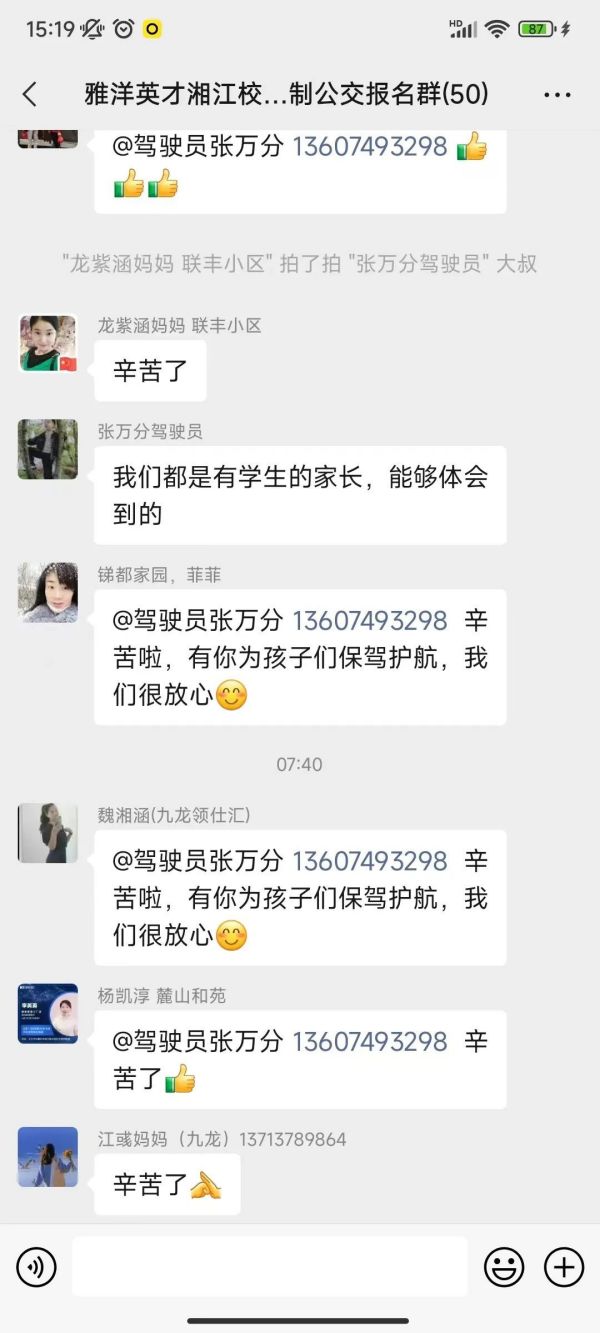Open the group chat overflow menu
Image resolution: width=600 pixels, height=1333 pixels.
pyautogui.click(x=557, y=95)
